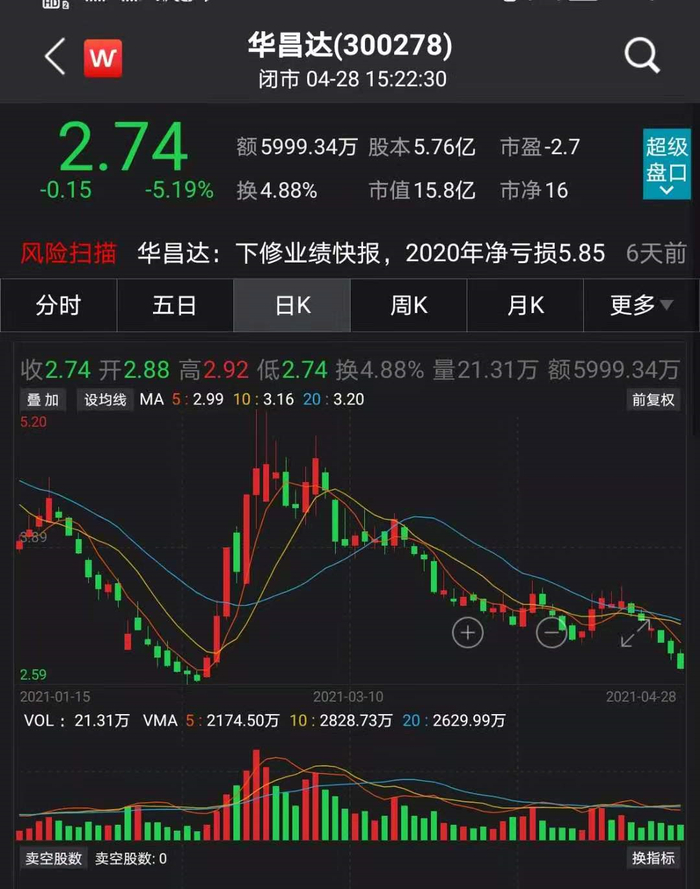Change the 前复权 adjustment mode
The image size is (700, 889).
pos(654,400)
